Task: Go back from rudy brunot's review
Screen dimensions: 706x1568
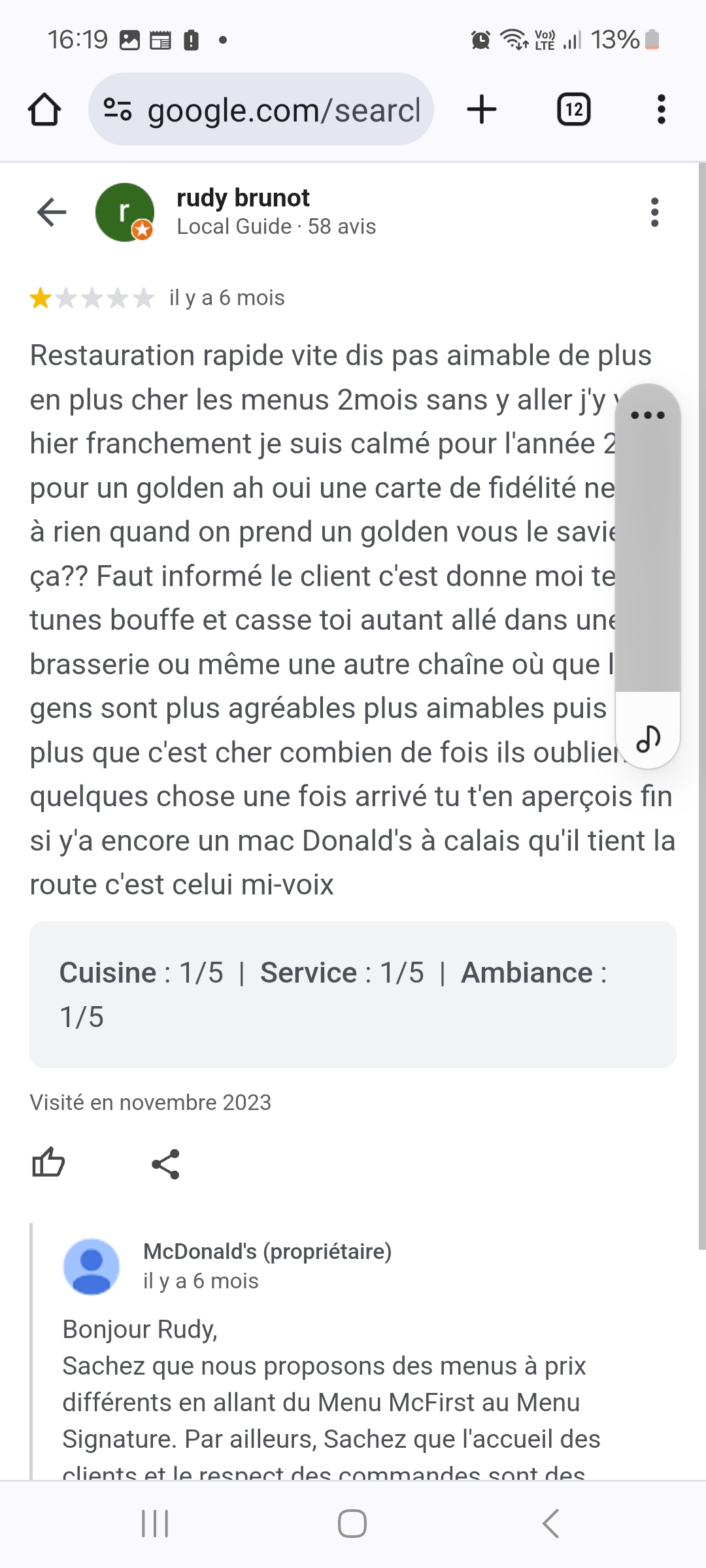Action: [x=52, y=212]
